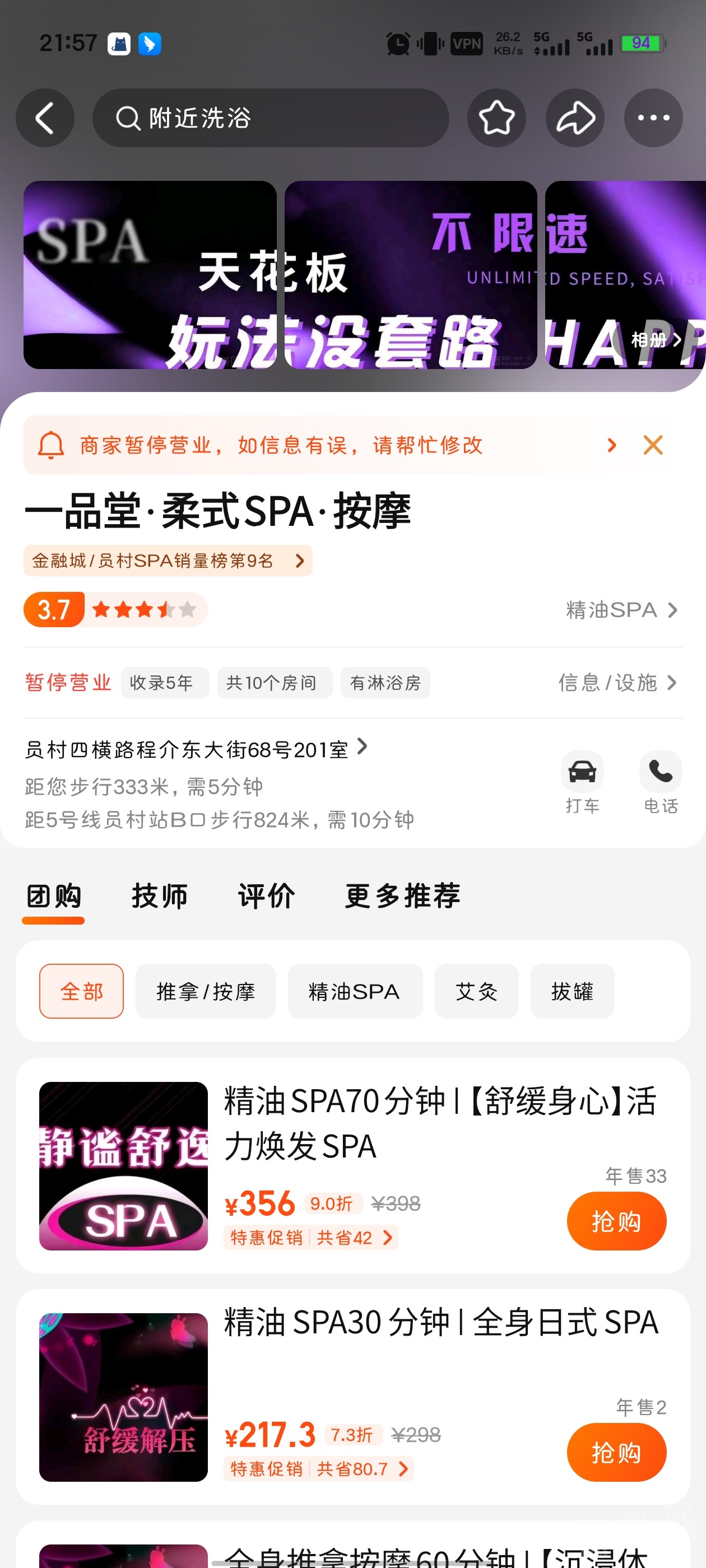
Task: Switch to the 更多推荐 tab
Action: (403, 896)
